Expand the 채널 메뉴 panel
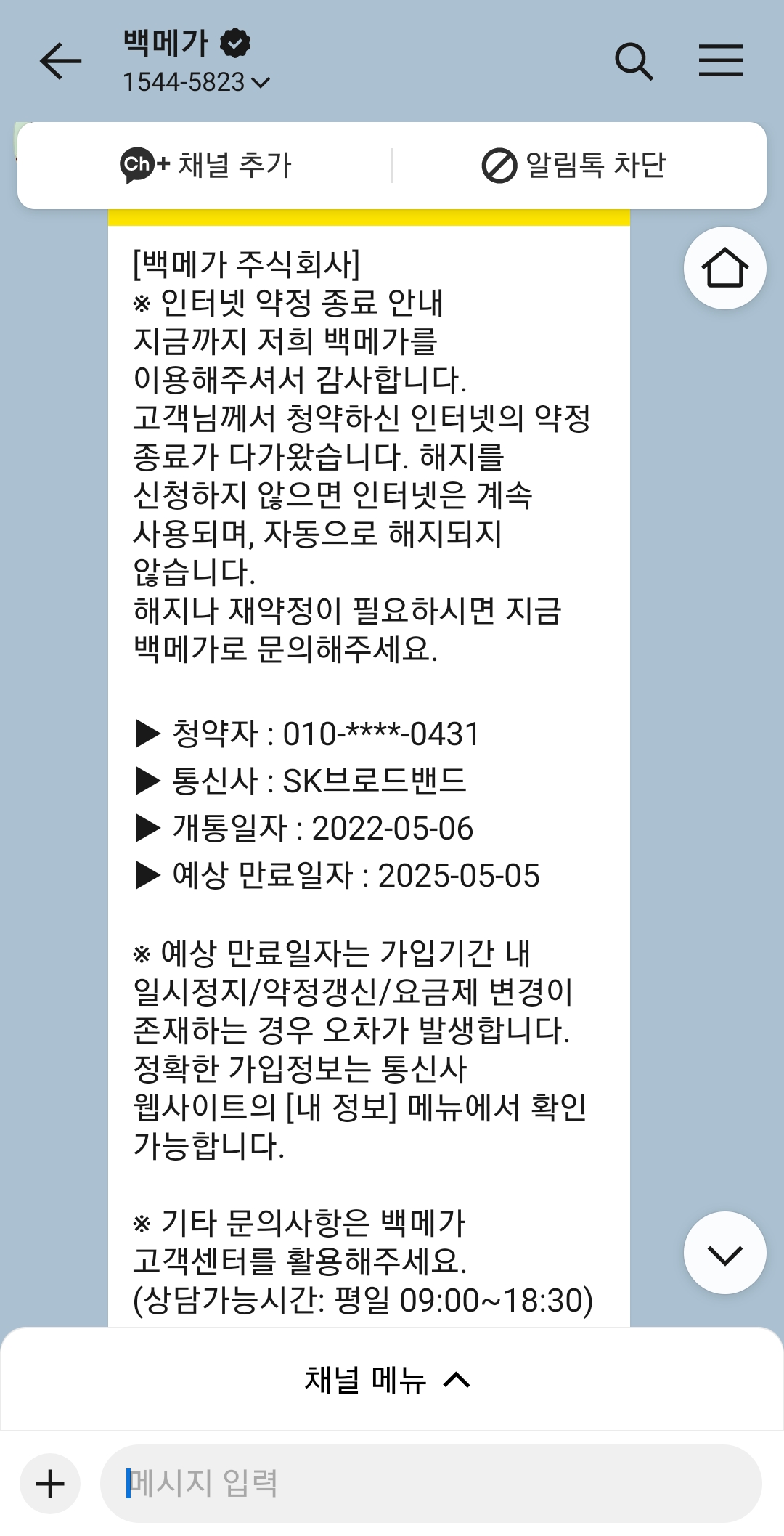The image size is (784, 1536). point(388,1380)
